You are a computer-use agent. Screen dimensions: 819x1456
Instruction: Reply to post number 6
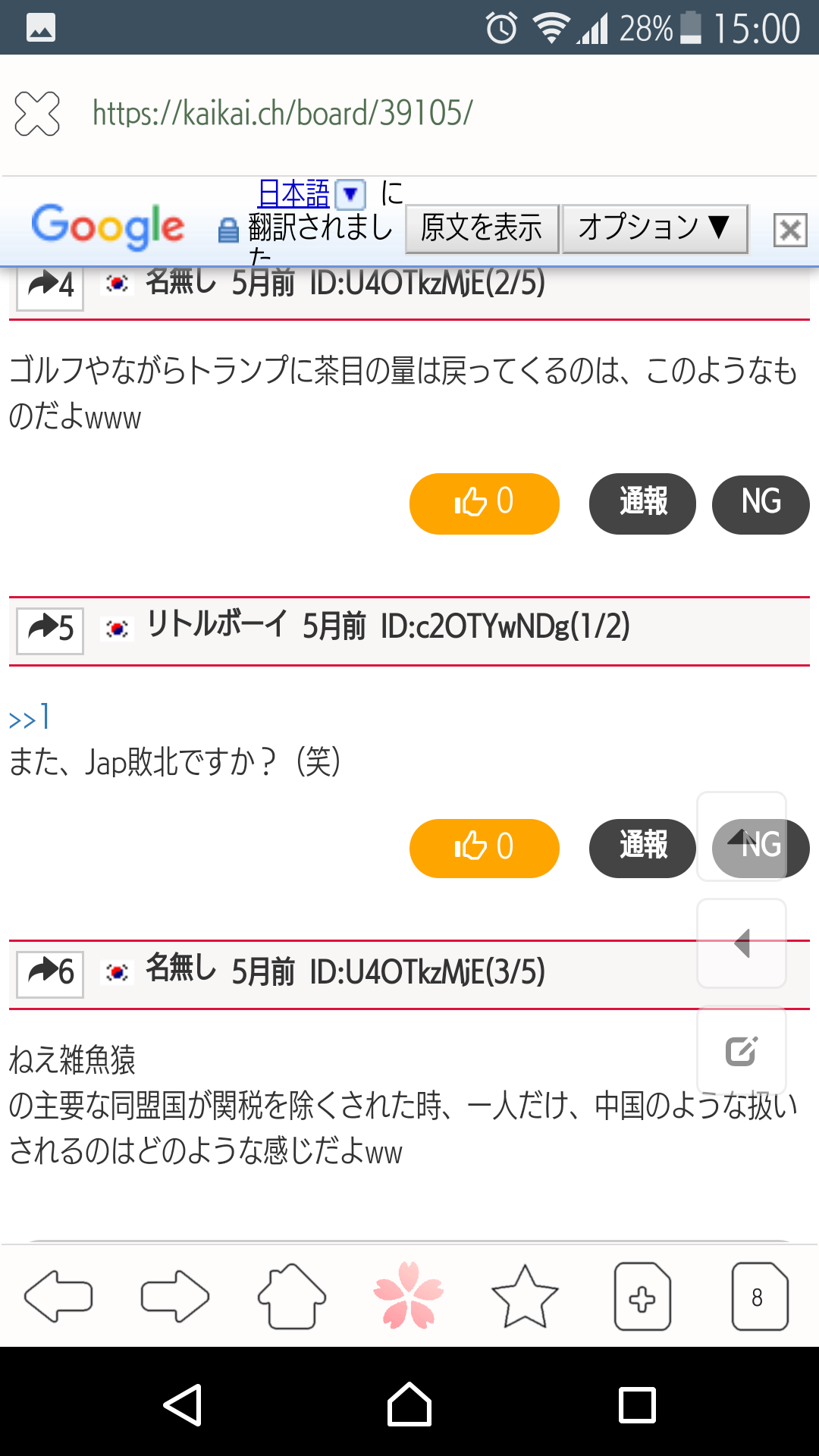pos(50,974)
